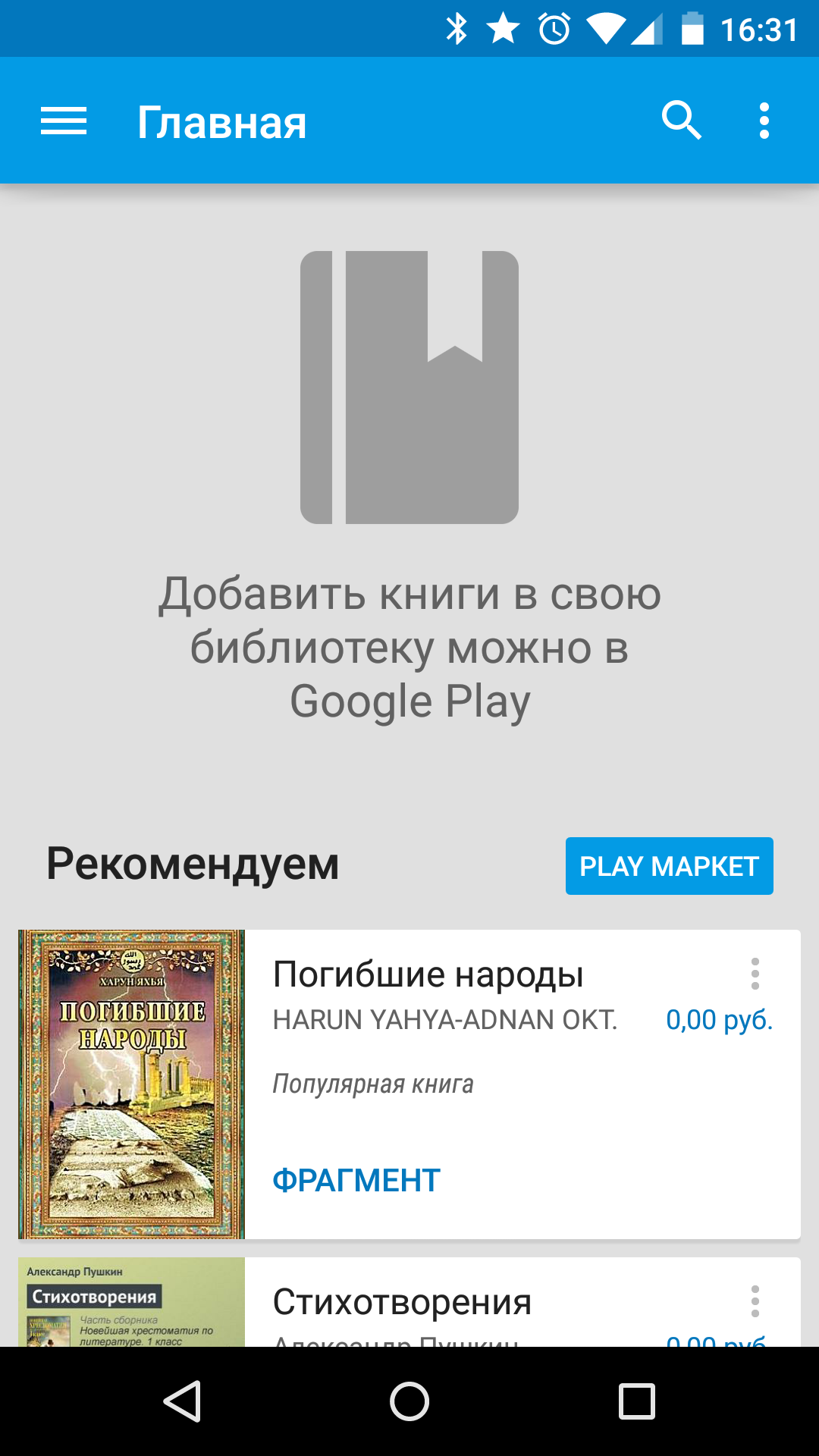
Task: Open the book card Погибшие народы
Action: [x=428, y=975]
